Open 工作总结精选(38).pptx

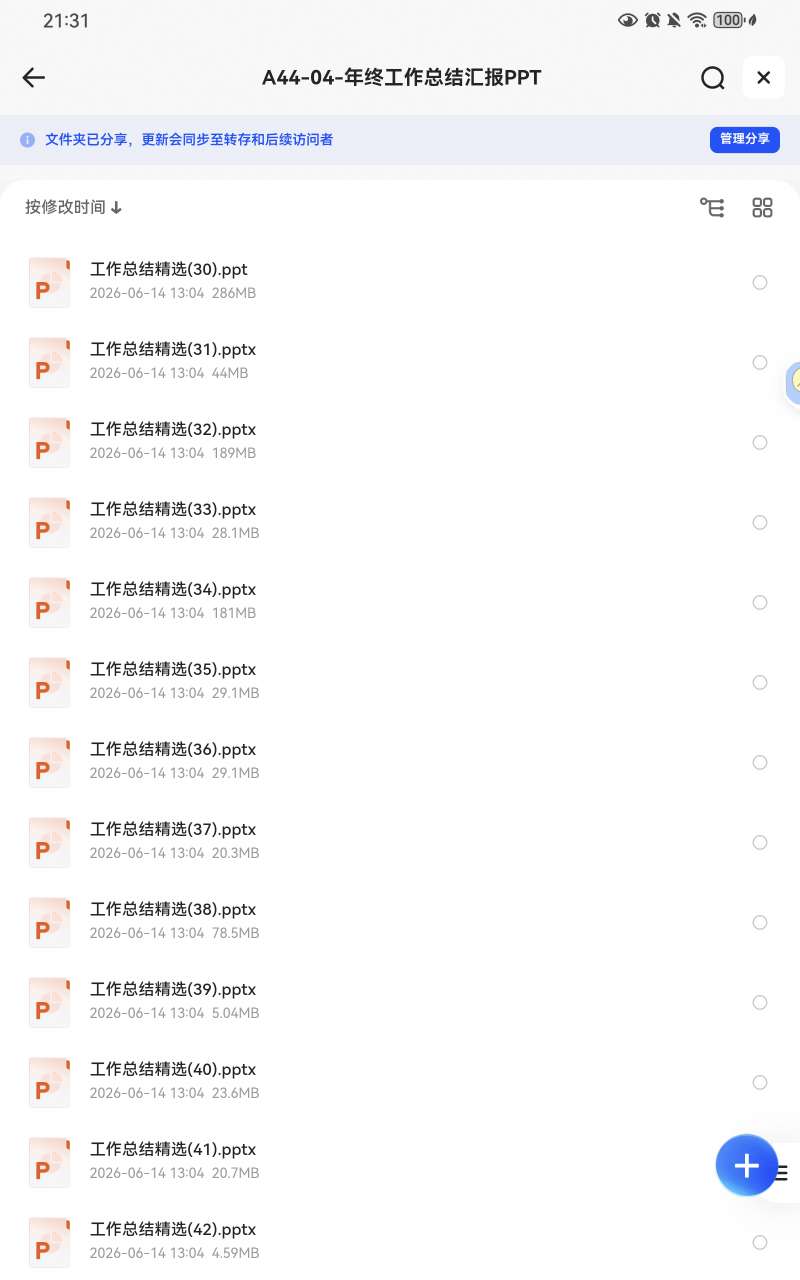point(400,921)
